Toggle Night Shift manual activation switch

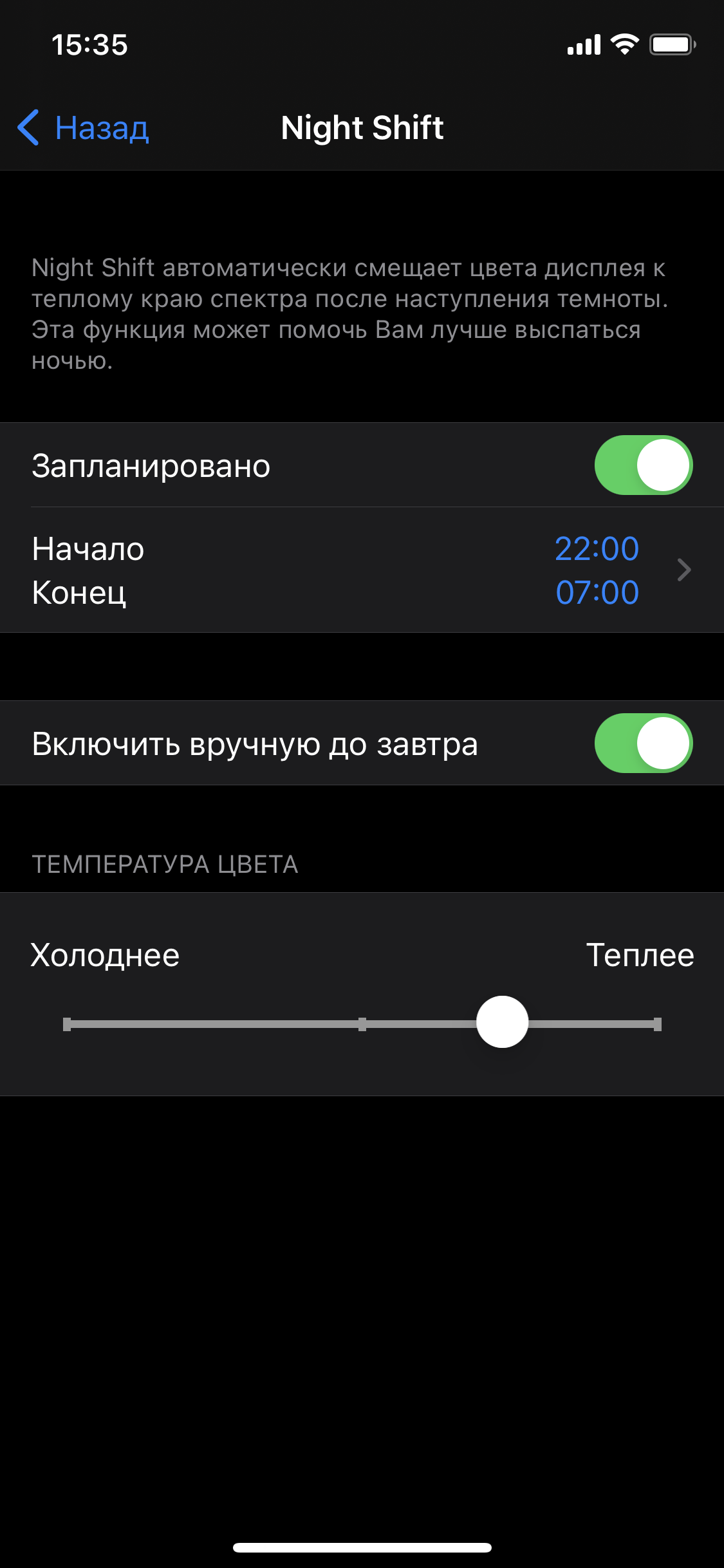[642, 743]
